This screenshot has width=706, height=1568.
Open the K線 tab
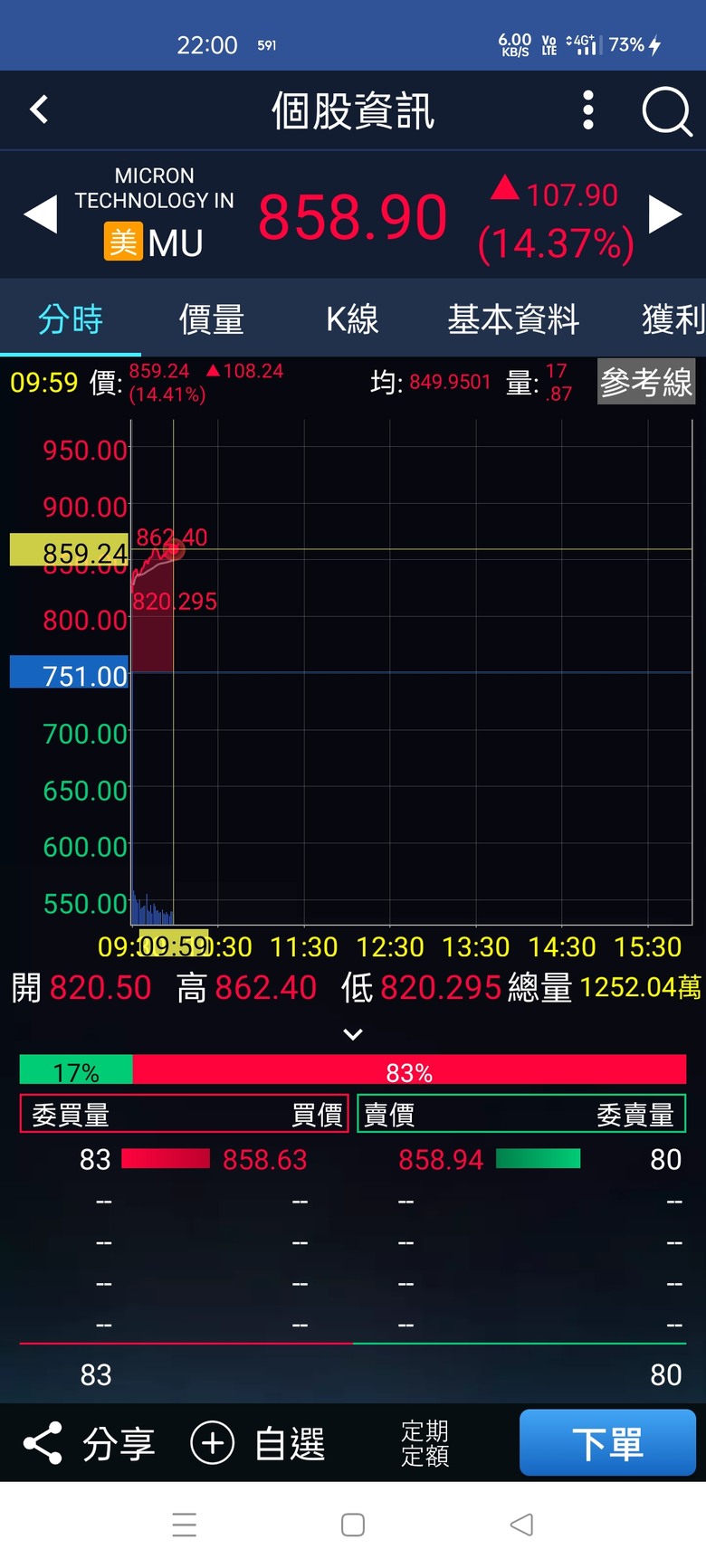coord(352,318)
